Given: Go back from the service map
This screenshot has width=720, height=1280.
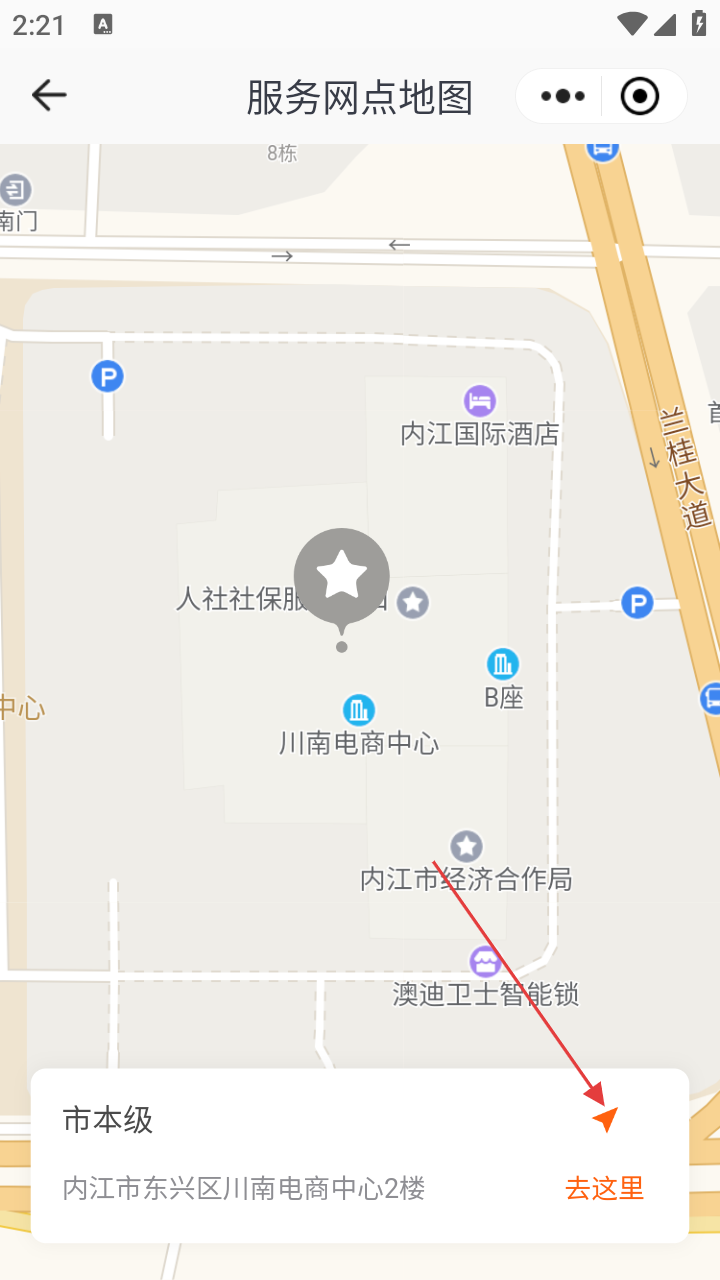Looking at the screenshot, I should point(48,96).
